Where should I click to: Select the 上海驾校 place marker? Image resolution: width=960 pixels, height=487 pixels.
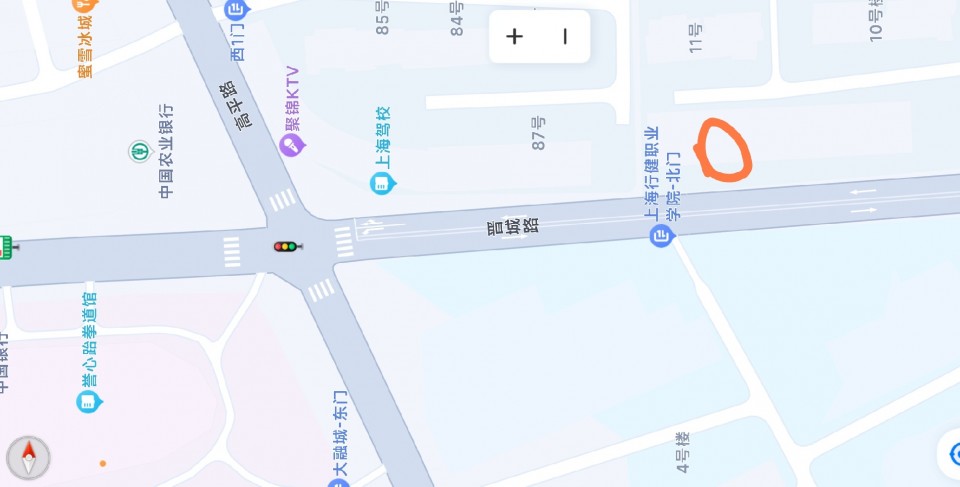tap(381, 183)
